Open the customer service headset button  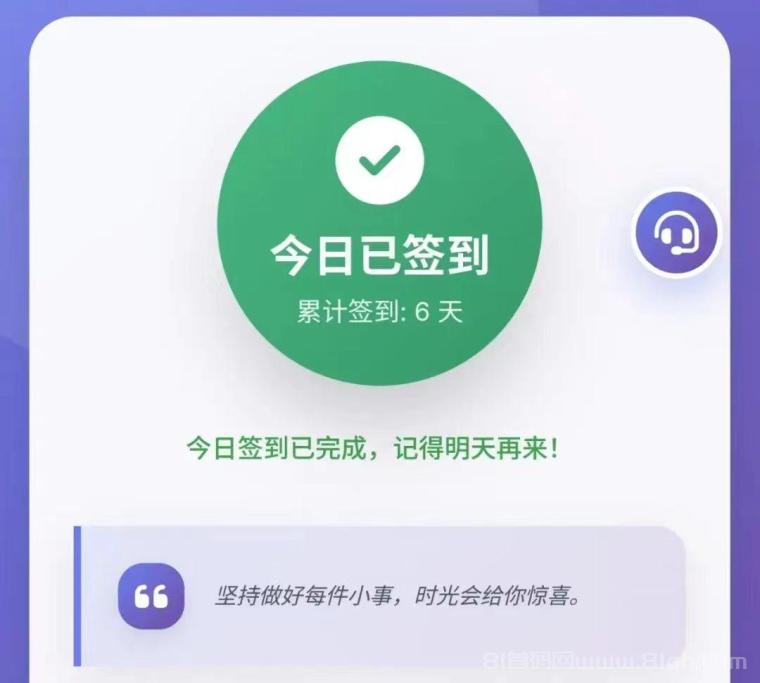677,233
